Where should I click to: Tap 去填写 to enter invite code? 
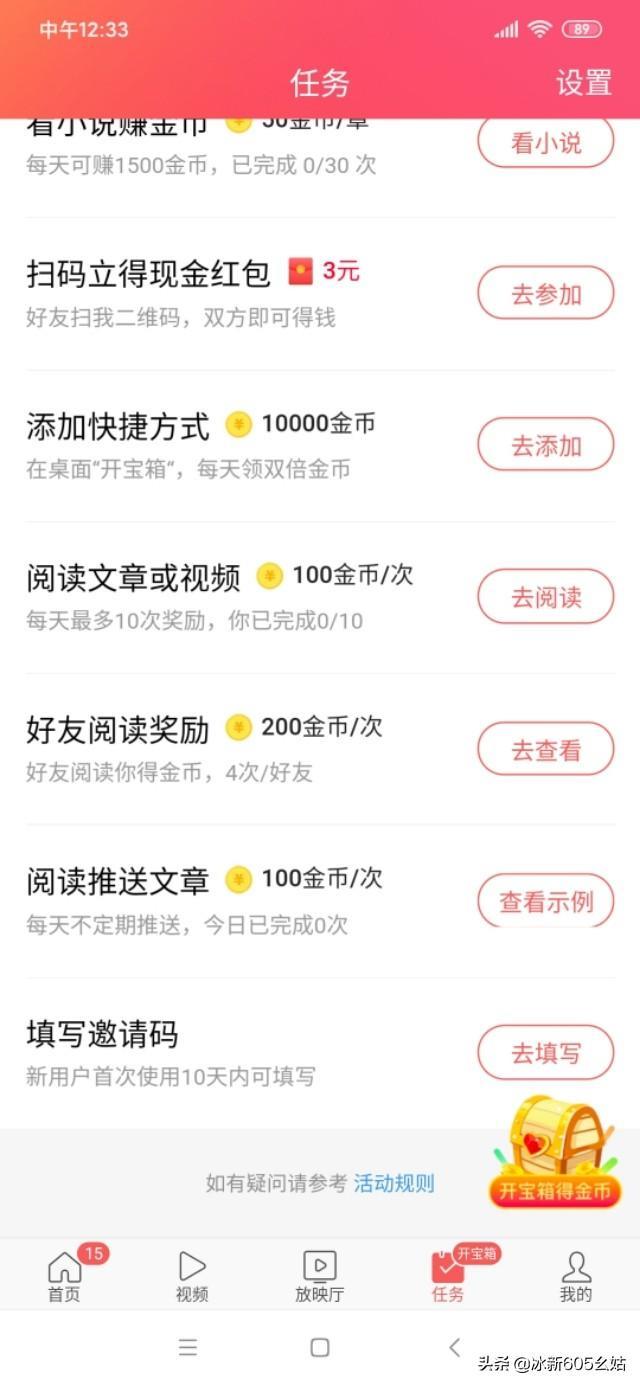545,1053
